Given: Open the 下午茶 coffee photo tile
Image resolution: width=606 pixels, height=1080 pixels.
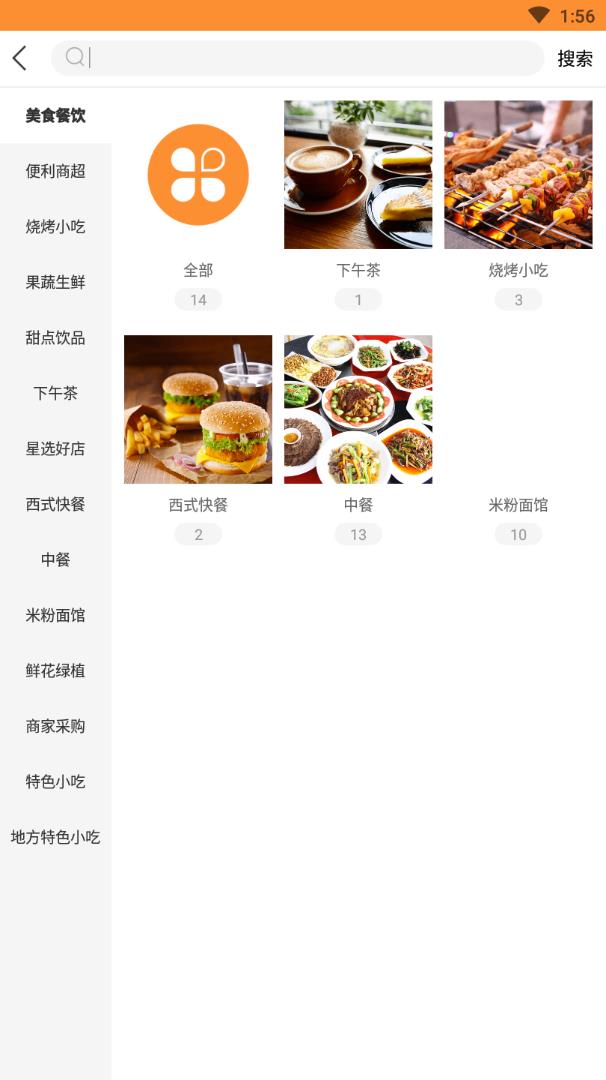Looking at the screenshot, I should click(358, 175).
